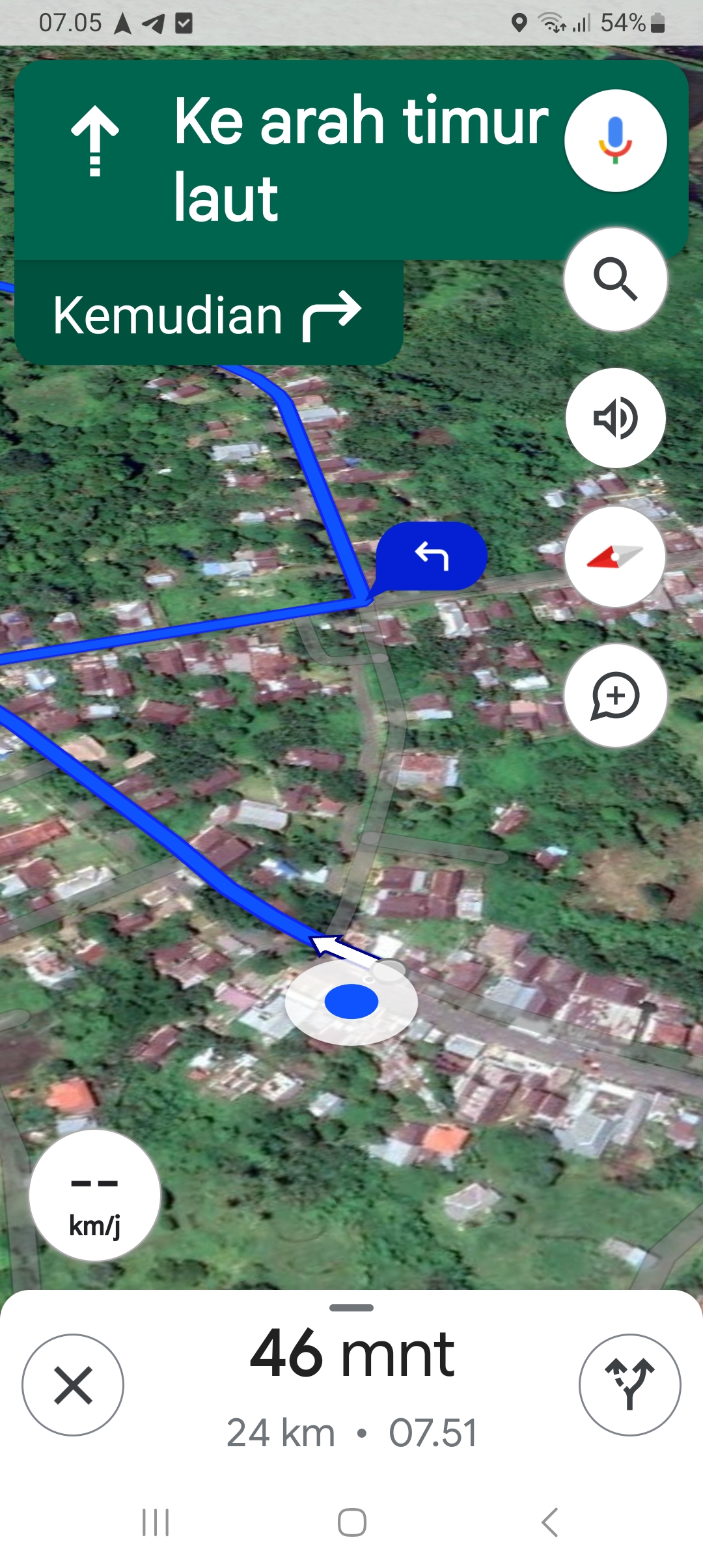Tap the left-turn marker on the route
Viewport: 703px width, 1568px height.
tap(430, 557)
